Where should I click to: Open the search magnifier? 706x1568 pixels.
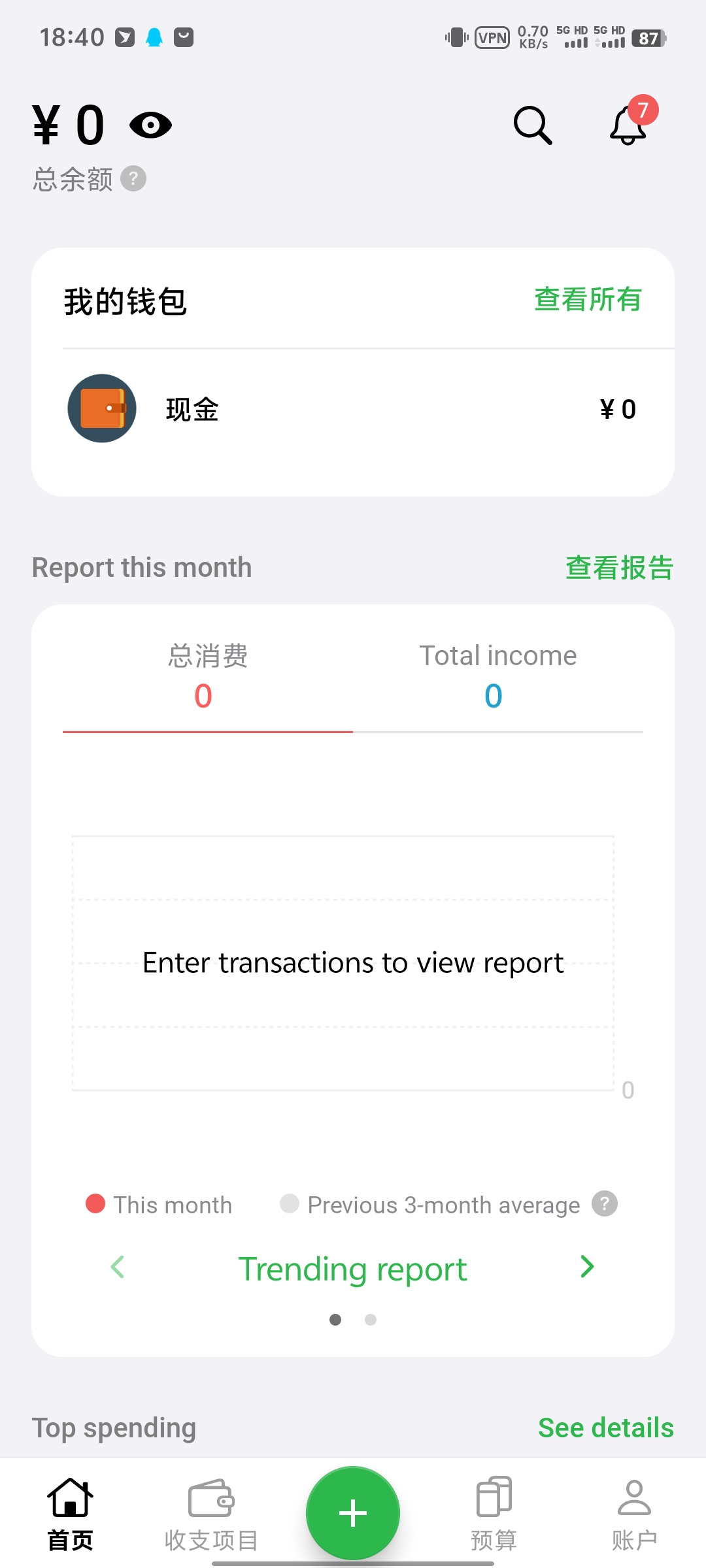coord(533,125)
